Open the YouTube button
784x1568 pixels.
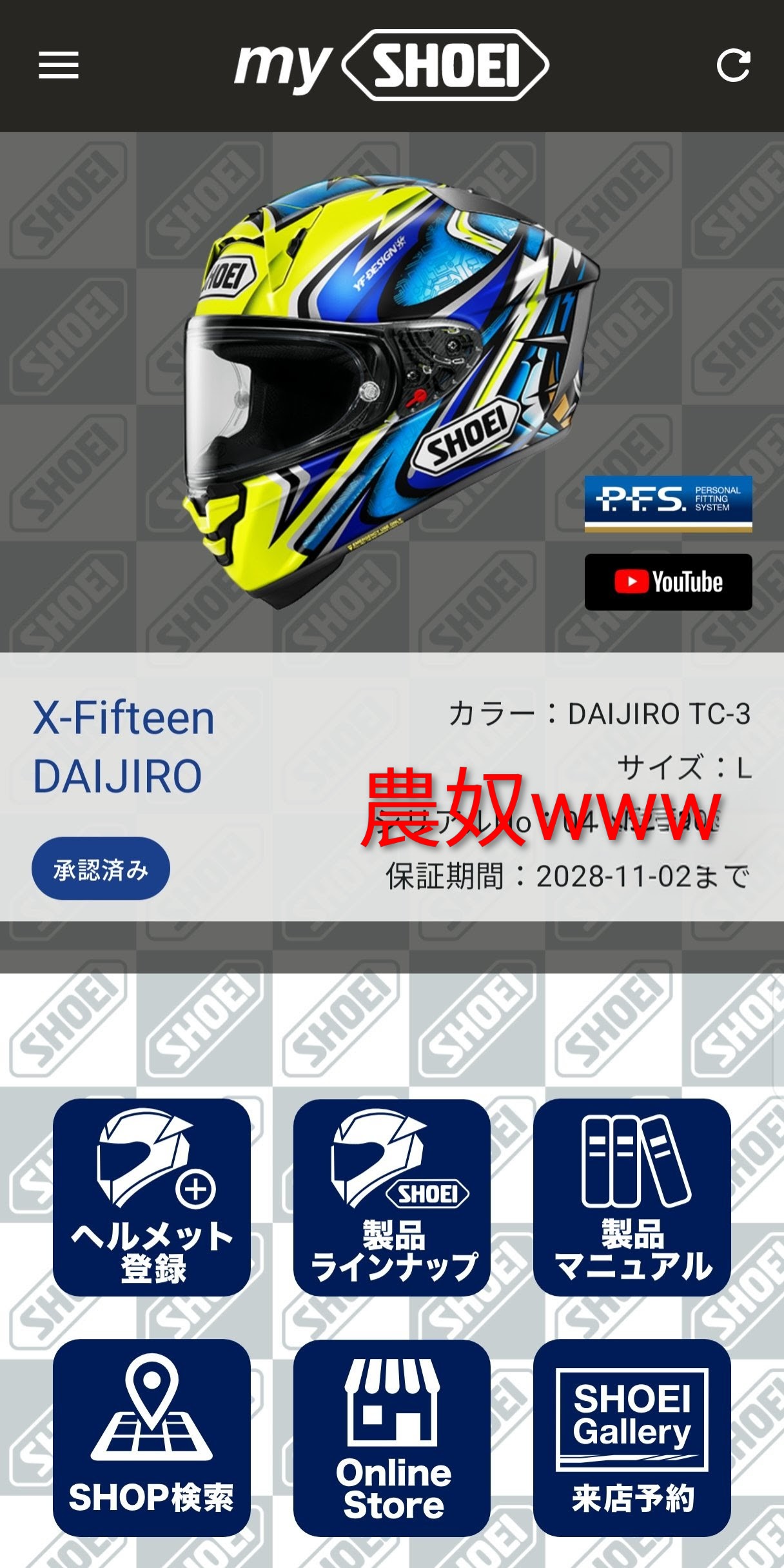point(668,582)
